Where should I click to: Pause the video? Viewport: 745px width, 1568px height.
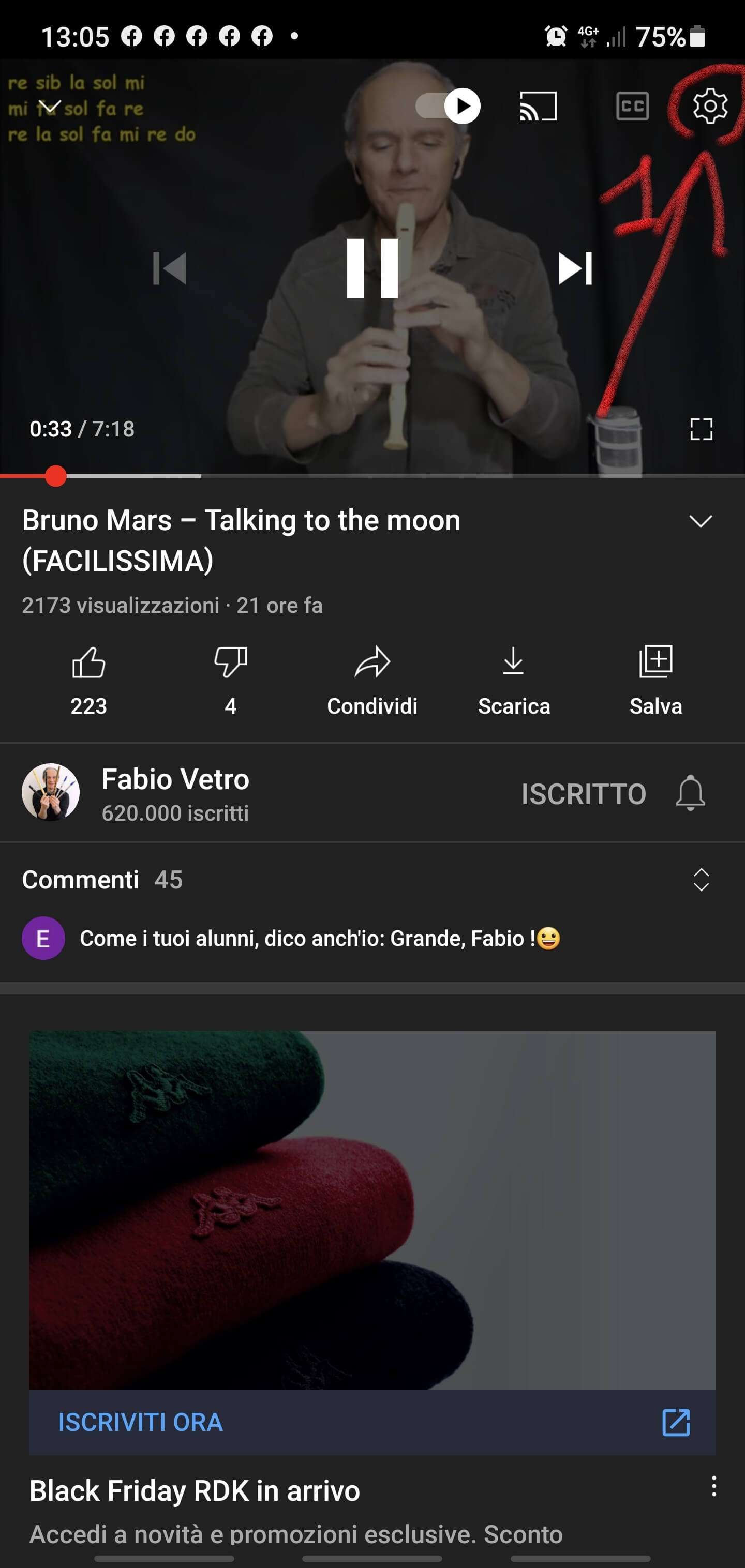coord(372,268)
